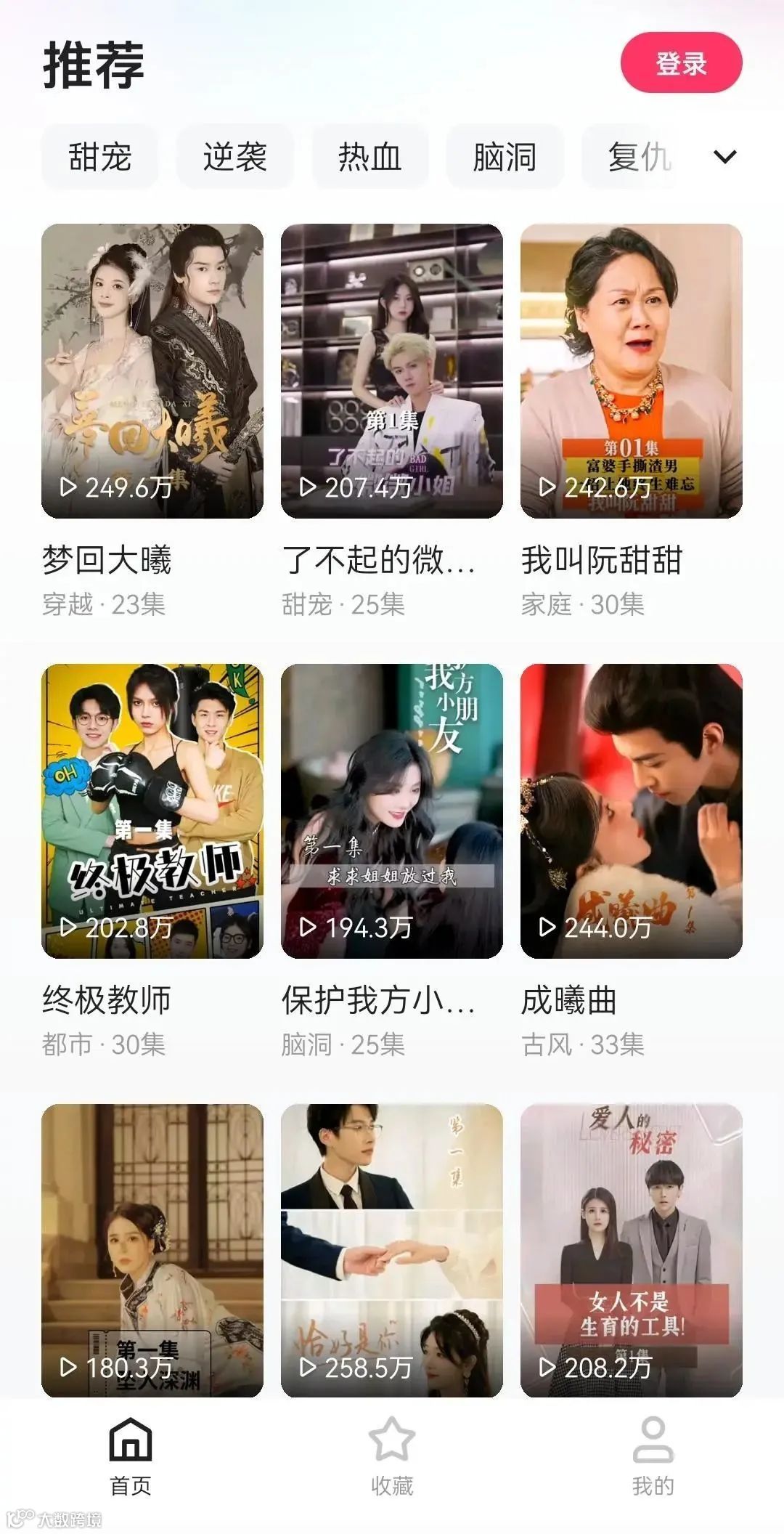Image resolution: width=784 pixels, height=1534 pixels.
Task: Tap the 登录 login button
Action: pyautogui.click(x=681, y=63)
